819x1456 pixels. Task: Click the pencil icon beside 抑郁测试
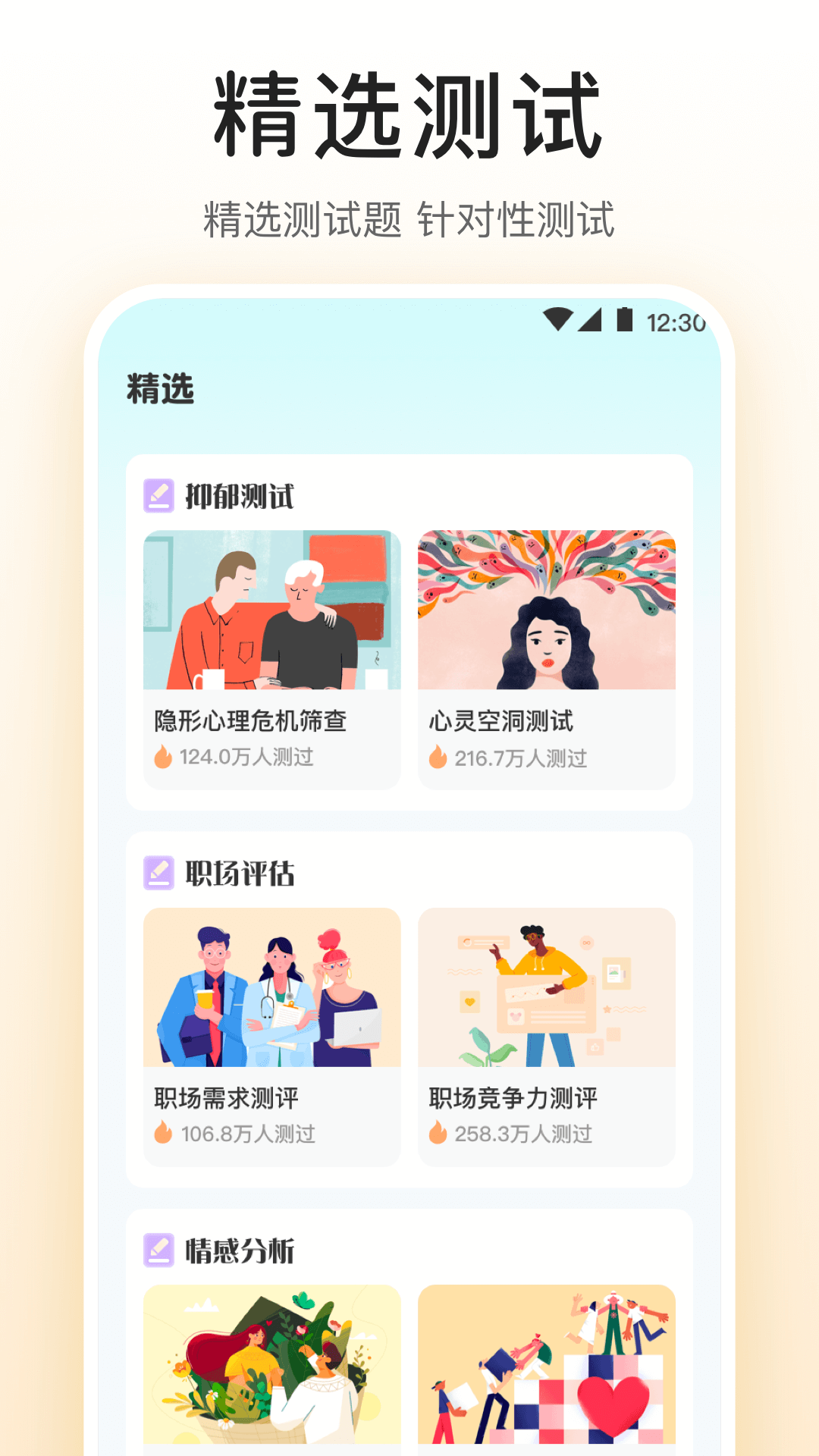point(158,493)
